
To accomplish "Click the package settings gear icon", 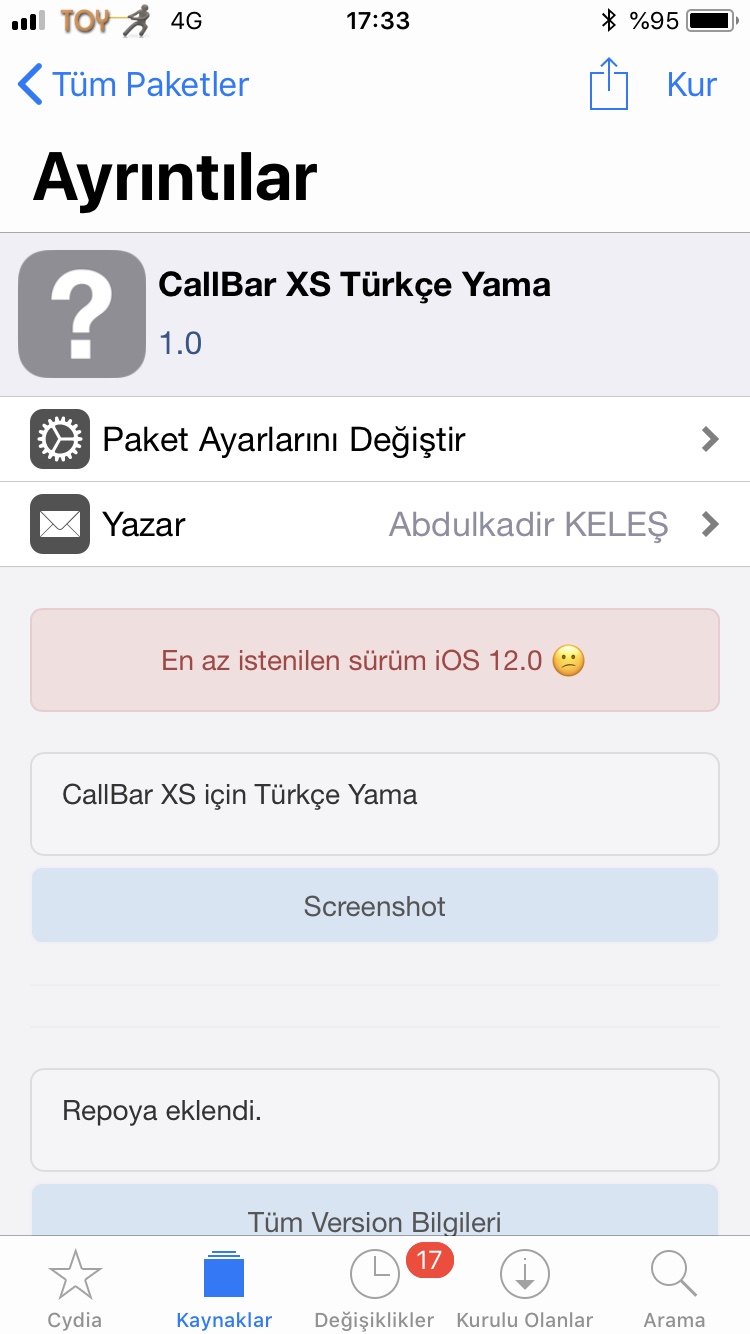I will [60, 439].
